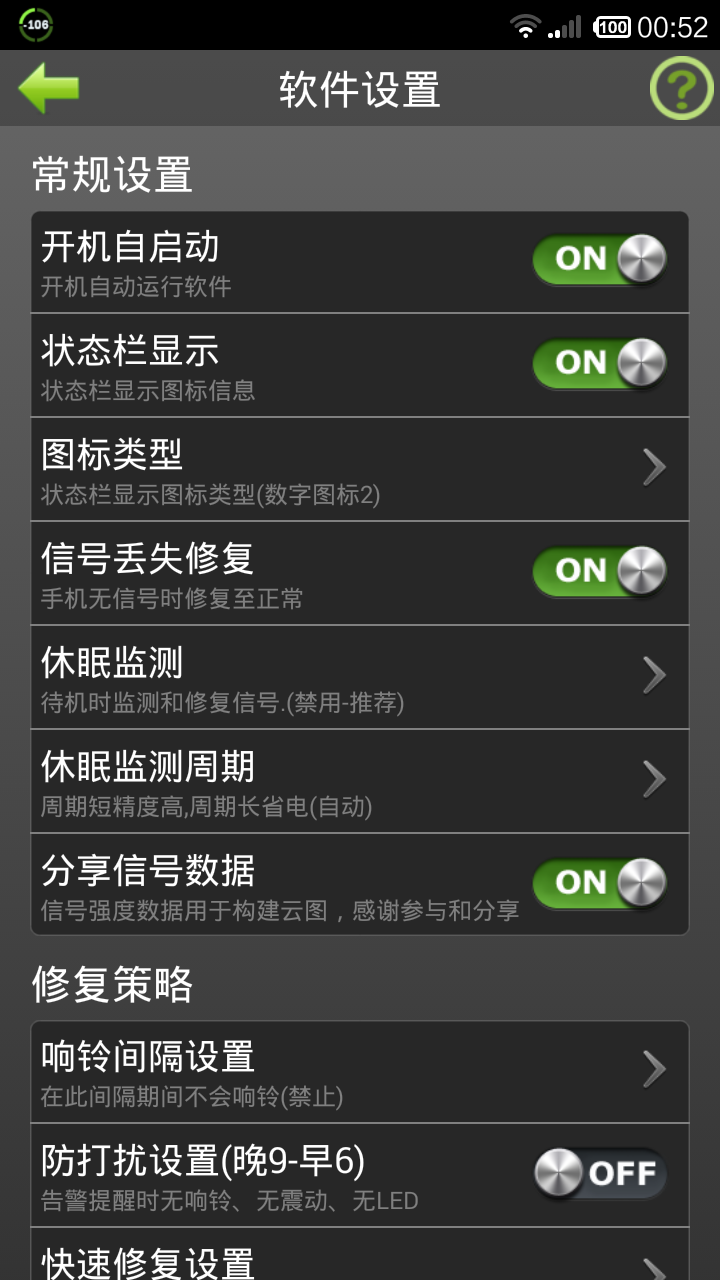Open the 图标类型 setting
This screenshot has height=1280, width=720.
tap(360, 468)
